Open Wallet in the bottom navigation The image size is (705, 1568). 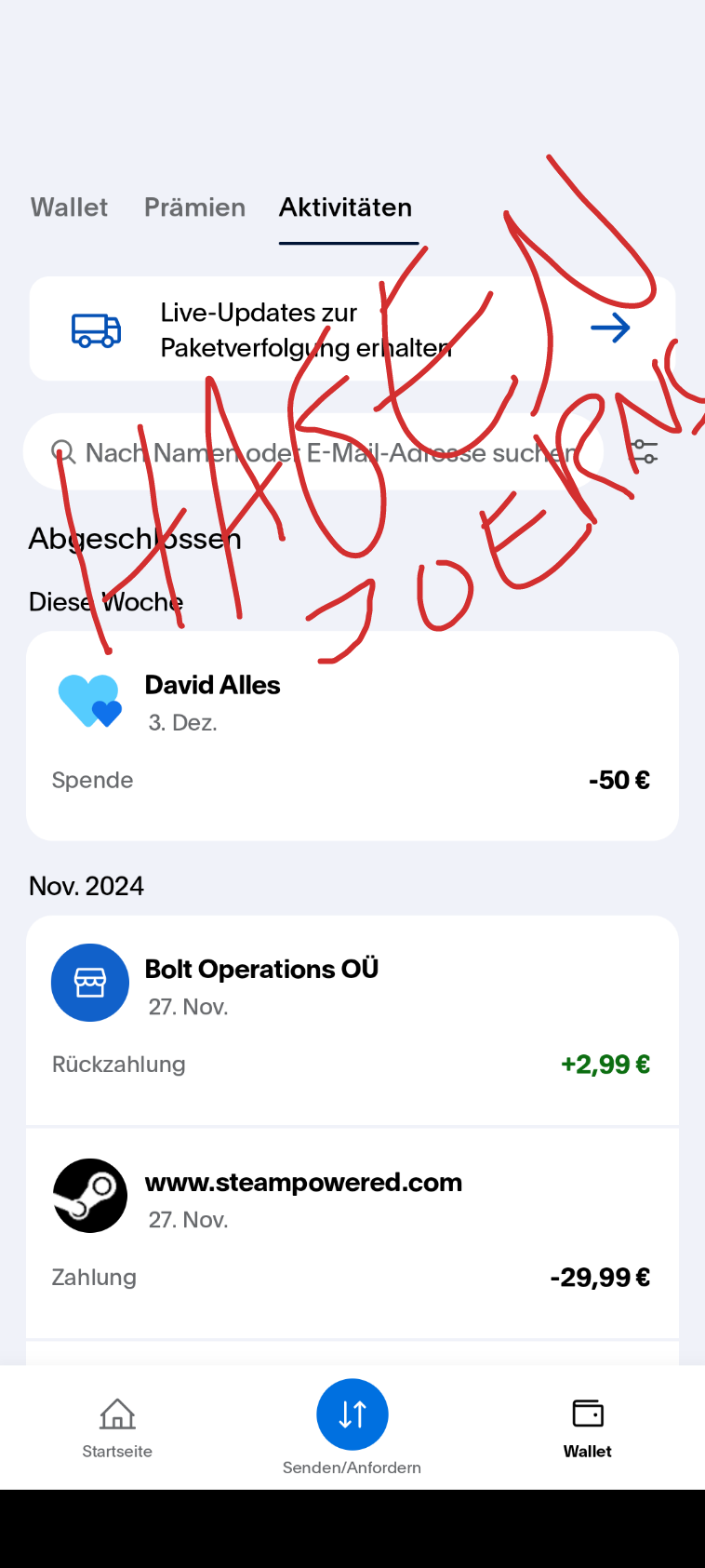pyautogui.click(x=587, y=1426)
